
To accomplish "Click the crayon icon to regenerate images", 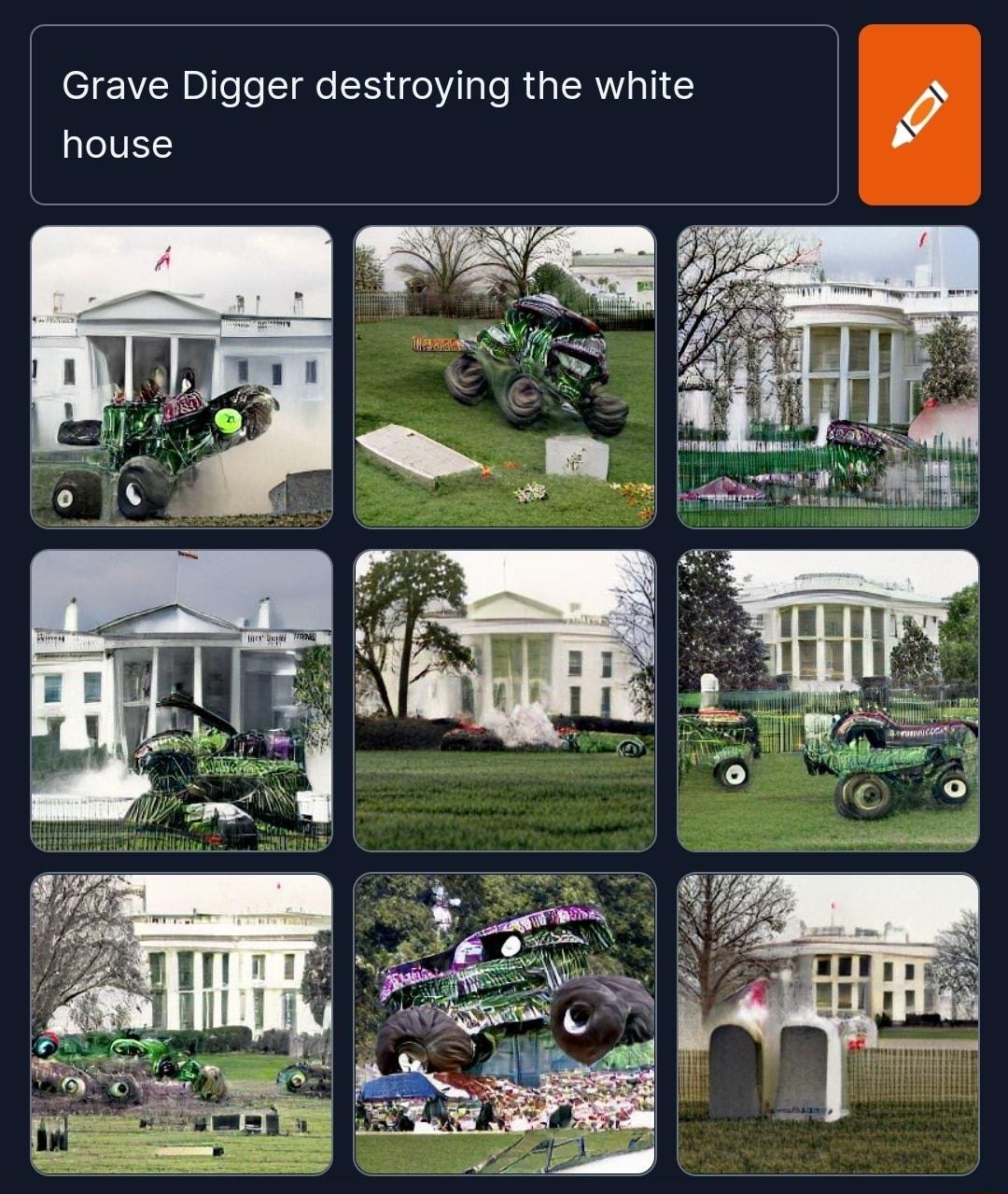I will [x=919, y=116].
